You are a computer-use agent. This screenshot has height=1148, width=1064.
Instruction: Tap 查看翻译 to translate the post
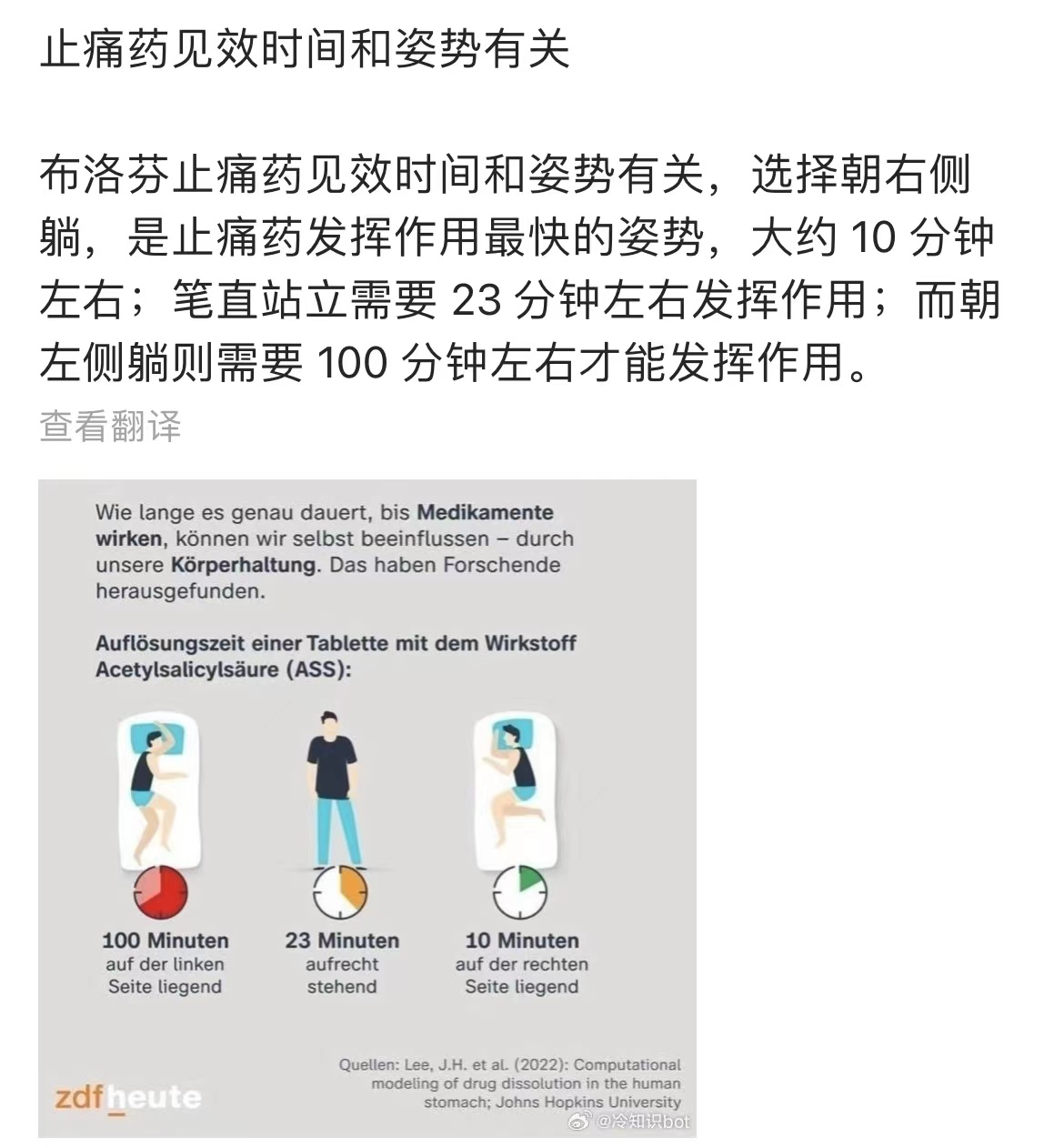point(110,426)
